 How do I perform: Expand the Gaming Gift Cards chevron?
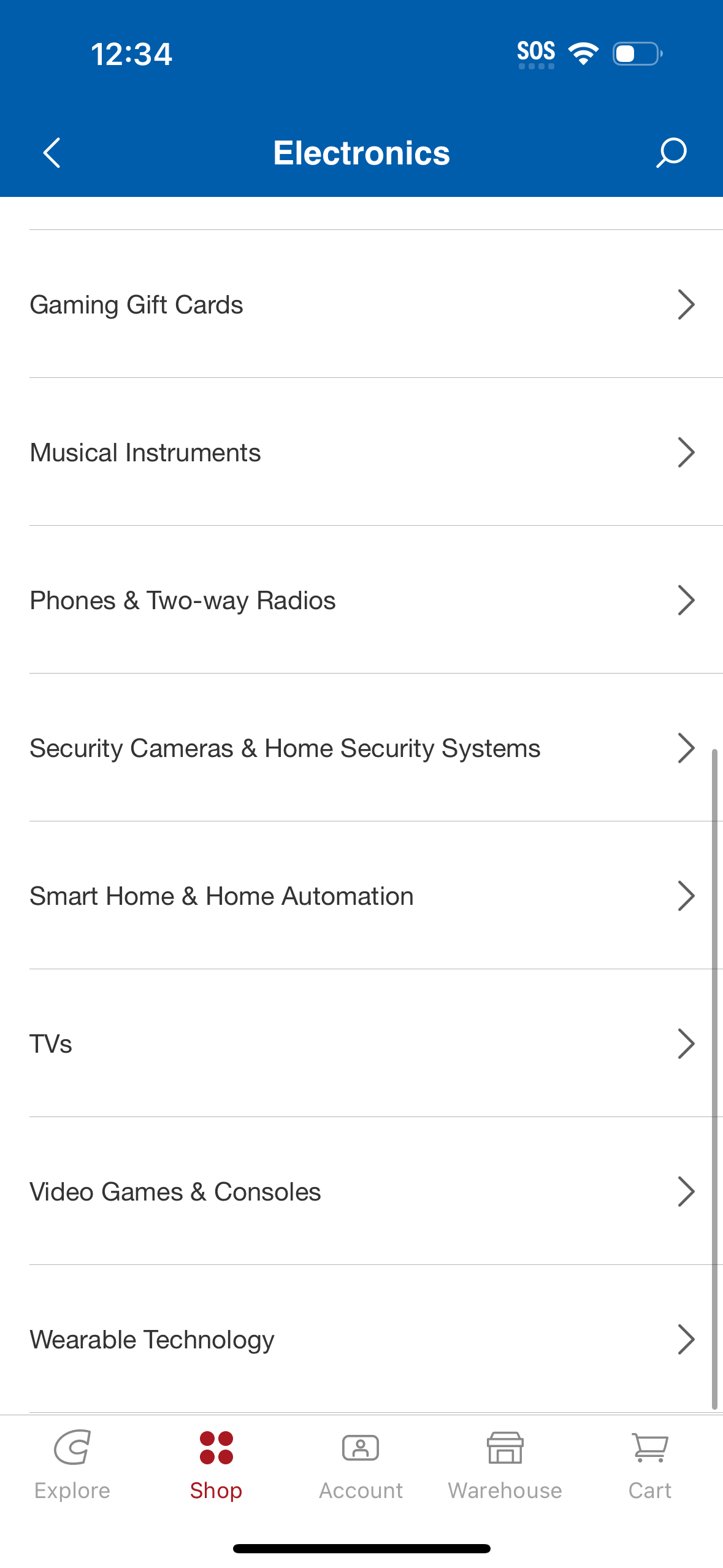[x=686, y=304]
